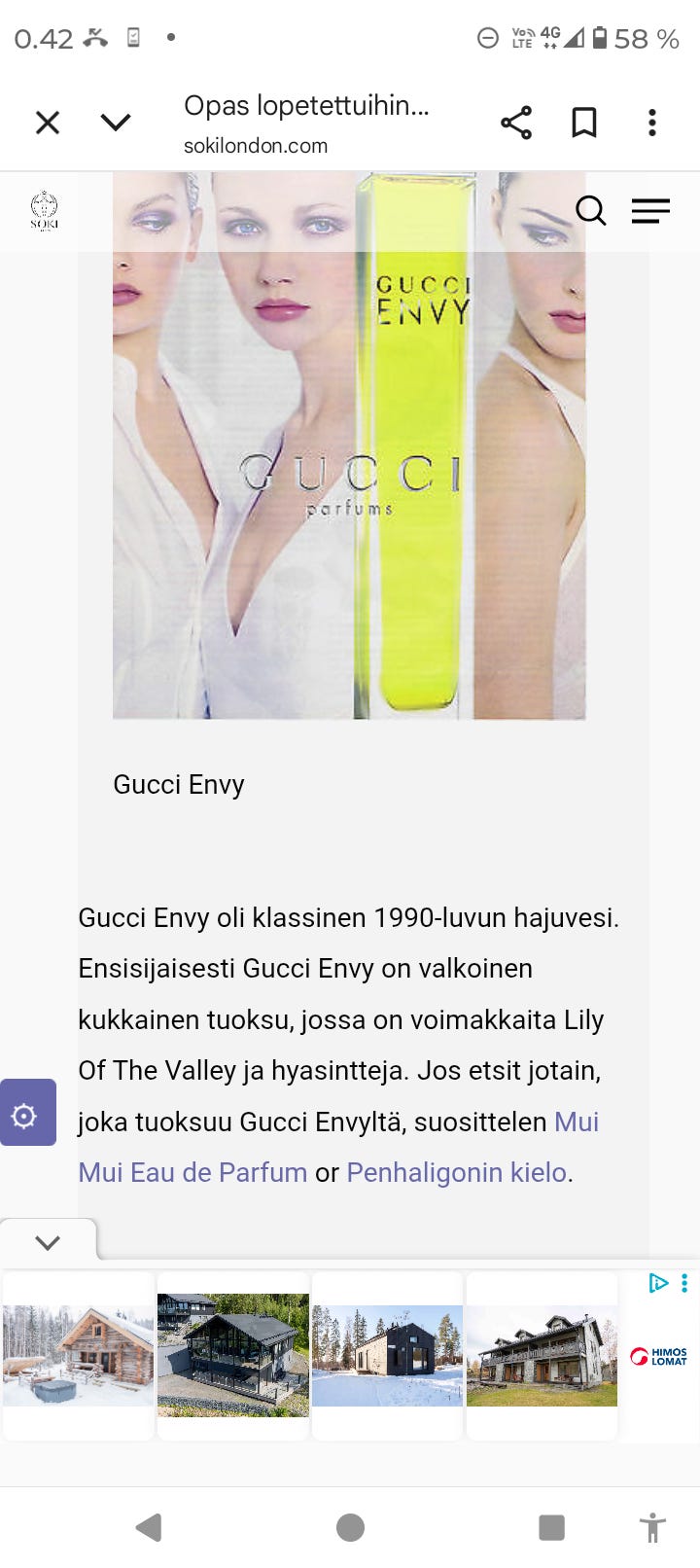
Task: Go back with the system back button
Action: [149, 1528]
